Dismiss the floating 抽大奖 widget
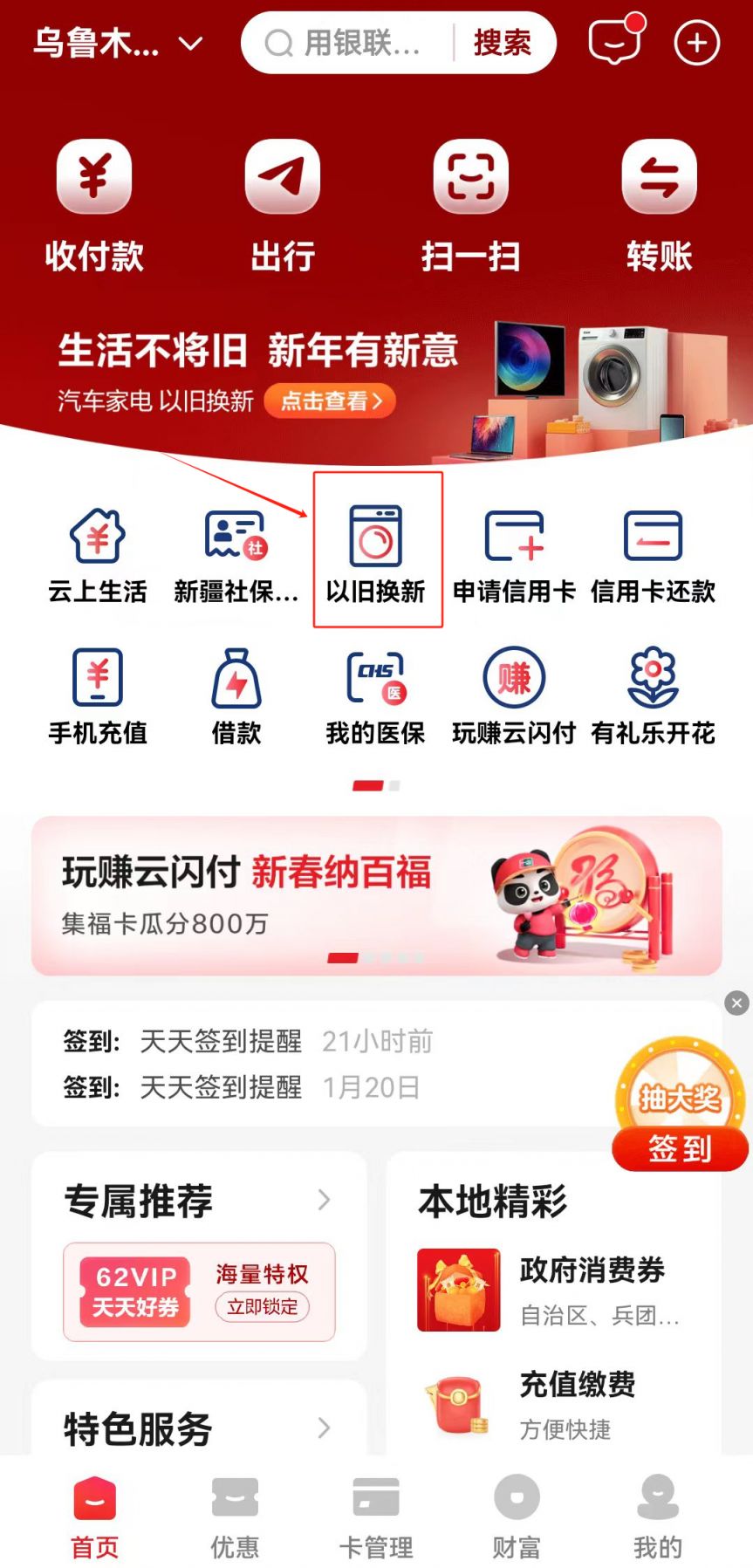 click(x=736, y=1003)
